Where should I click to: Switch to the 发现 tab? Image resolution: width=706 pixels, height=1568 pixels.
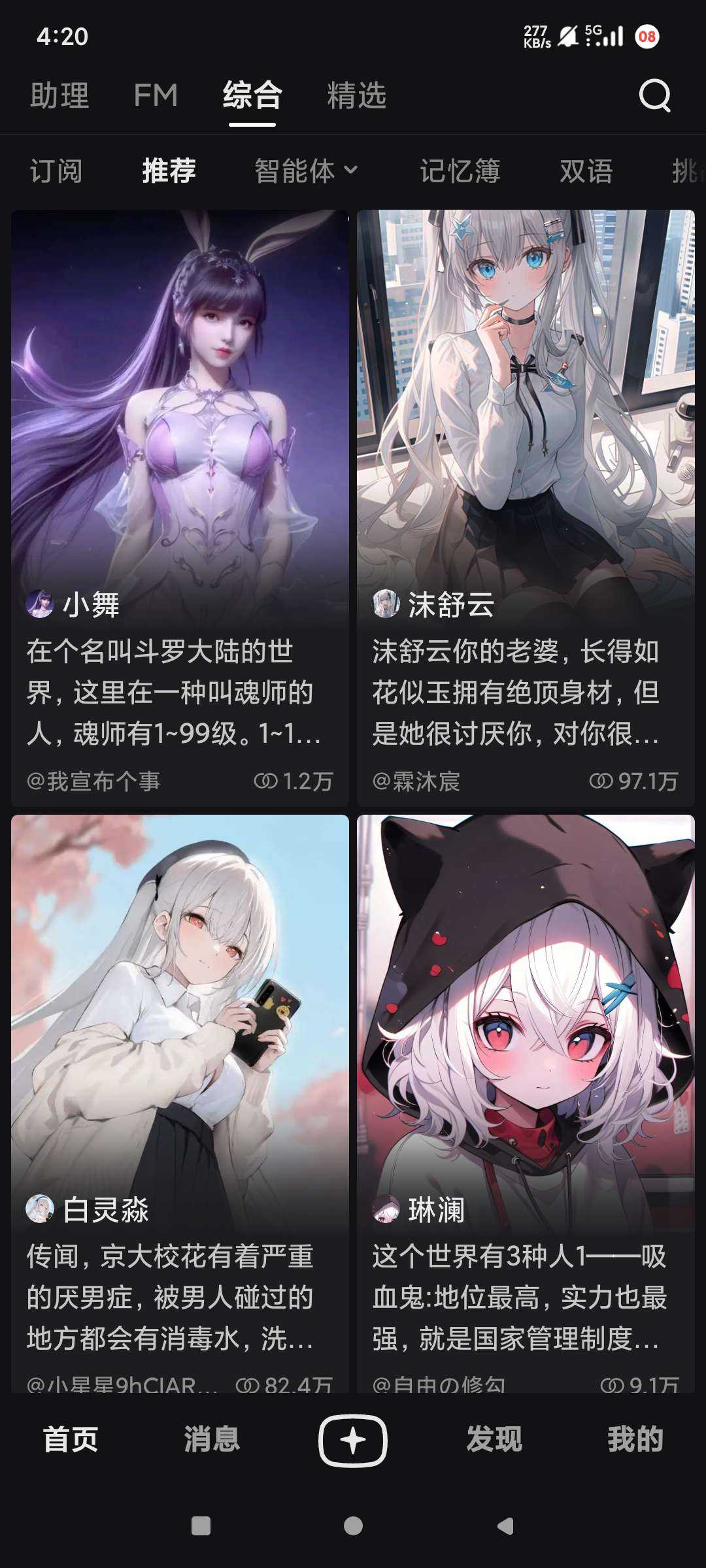click(494, 1439)
